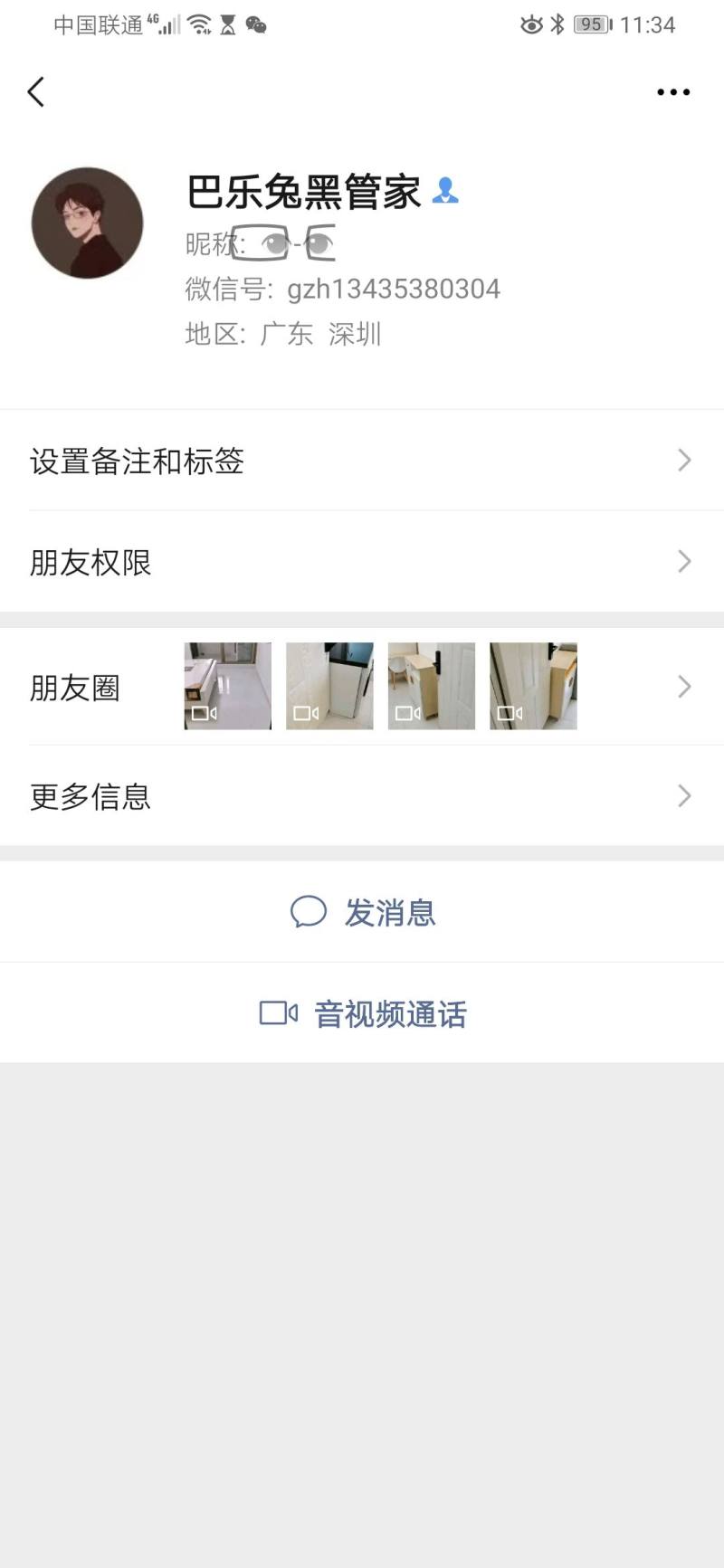This screenshot has width=724, height=1568.
Task: Open the three-dot overflow menu
Action: (672, 92)
